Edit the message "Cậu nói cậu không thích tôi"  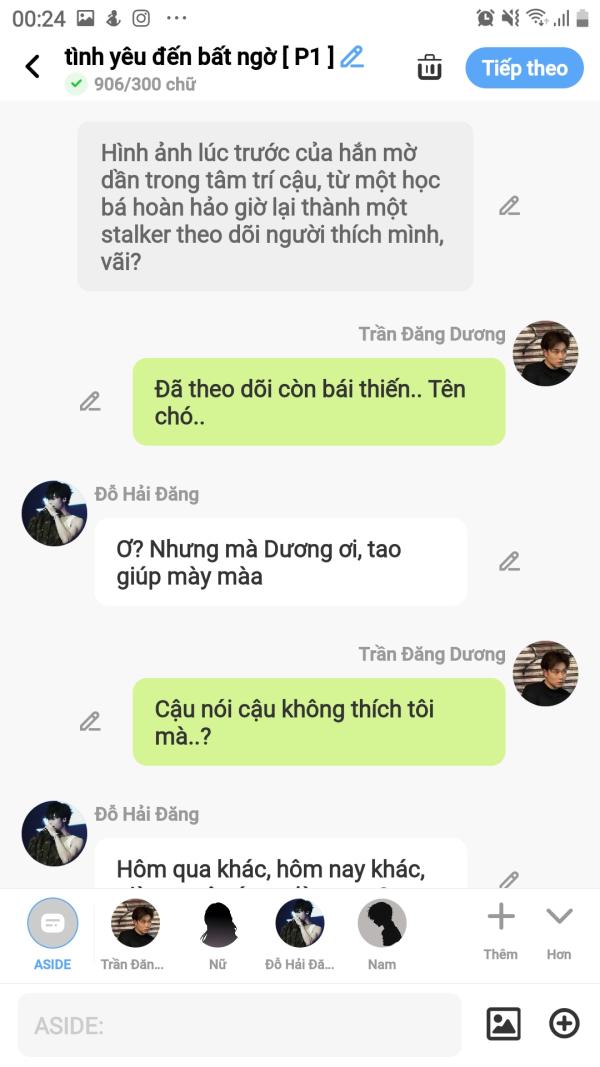(x=90, y=721)
